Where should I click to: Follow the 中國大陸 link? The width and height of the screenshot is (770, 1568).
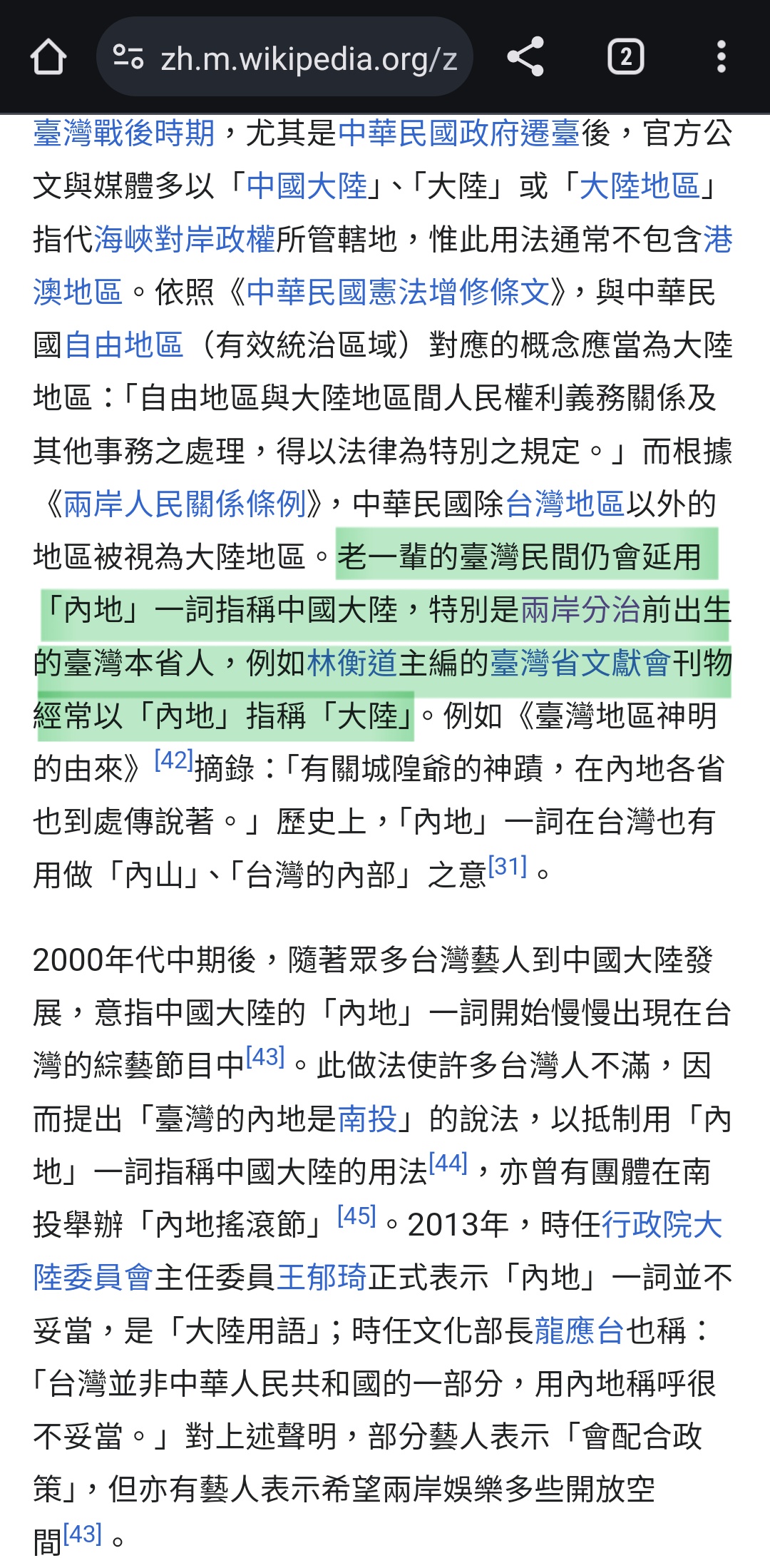[x=307, y=186]
